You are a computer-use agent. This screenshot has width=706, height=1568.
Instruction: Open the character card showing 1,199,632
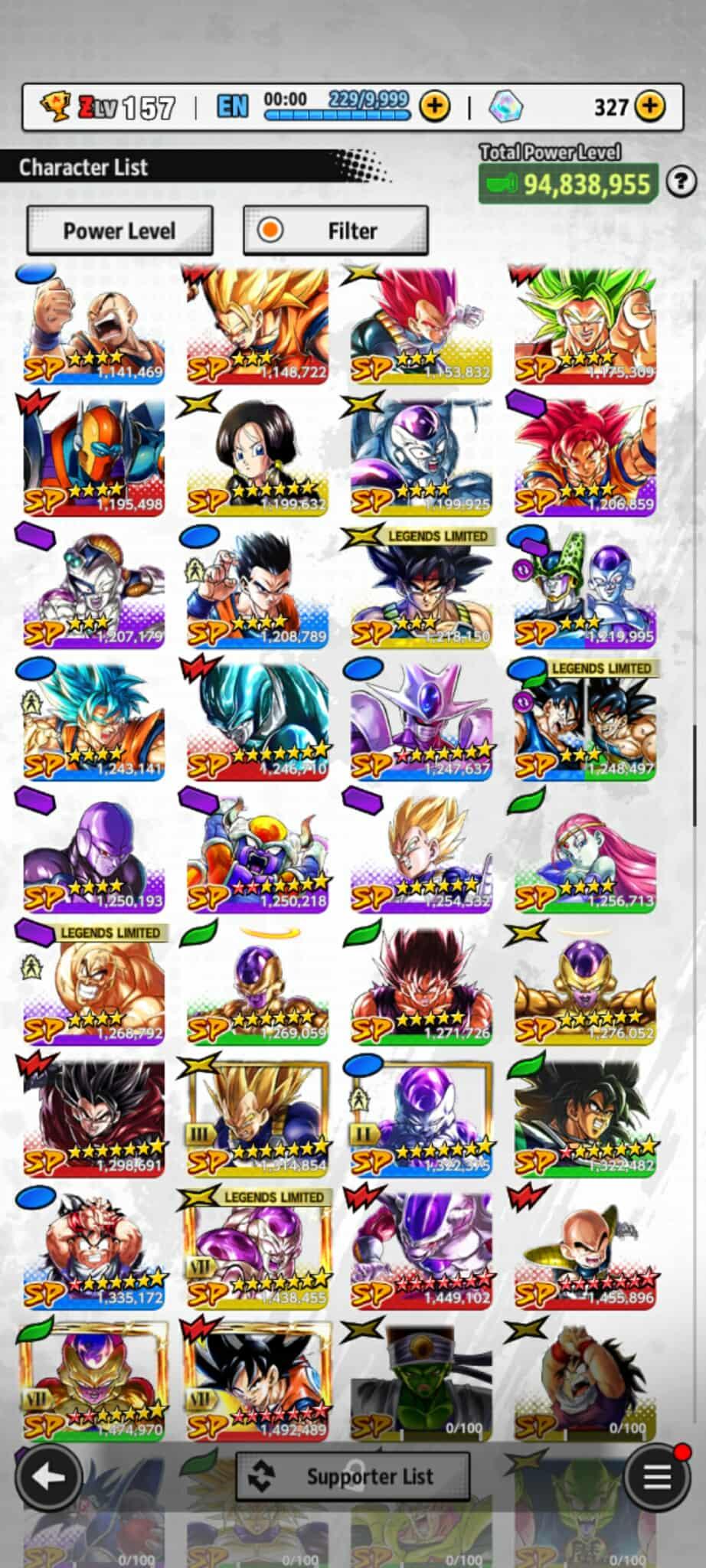(x=257, y=457)
